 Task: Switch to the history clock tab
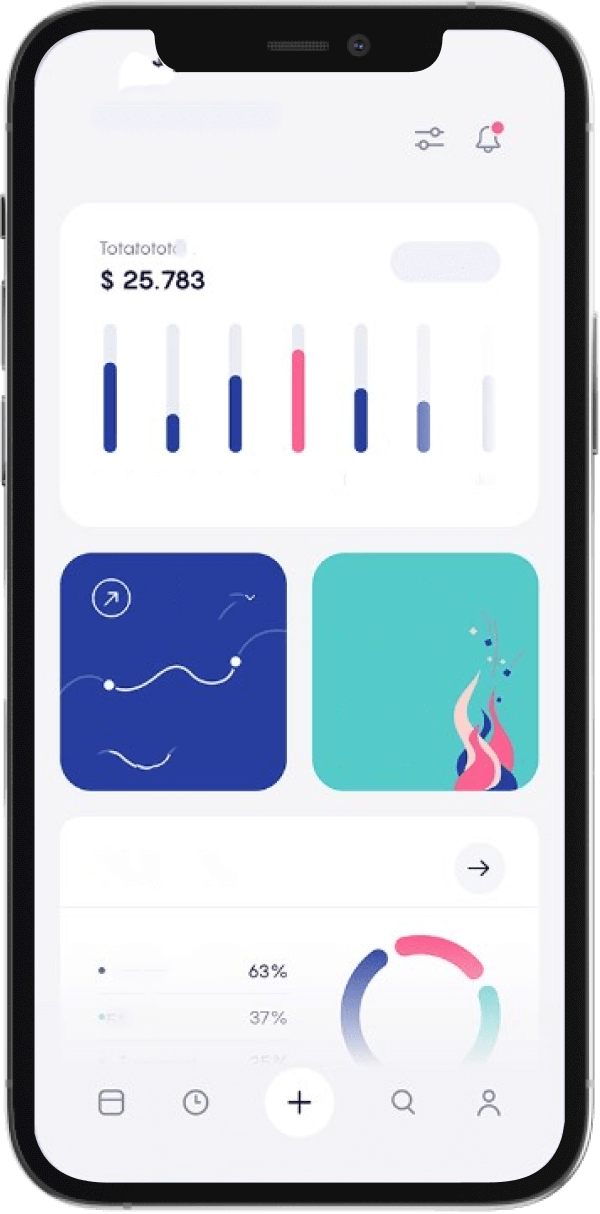point(196,1102)
